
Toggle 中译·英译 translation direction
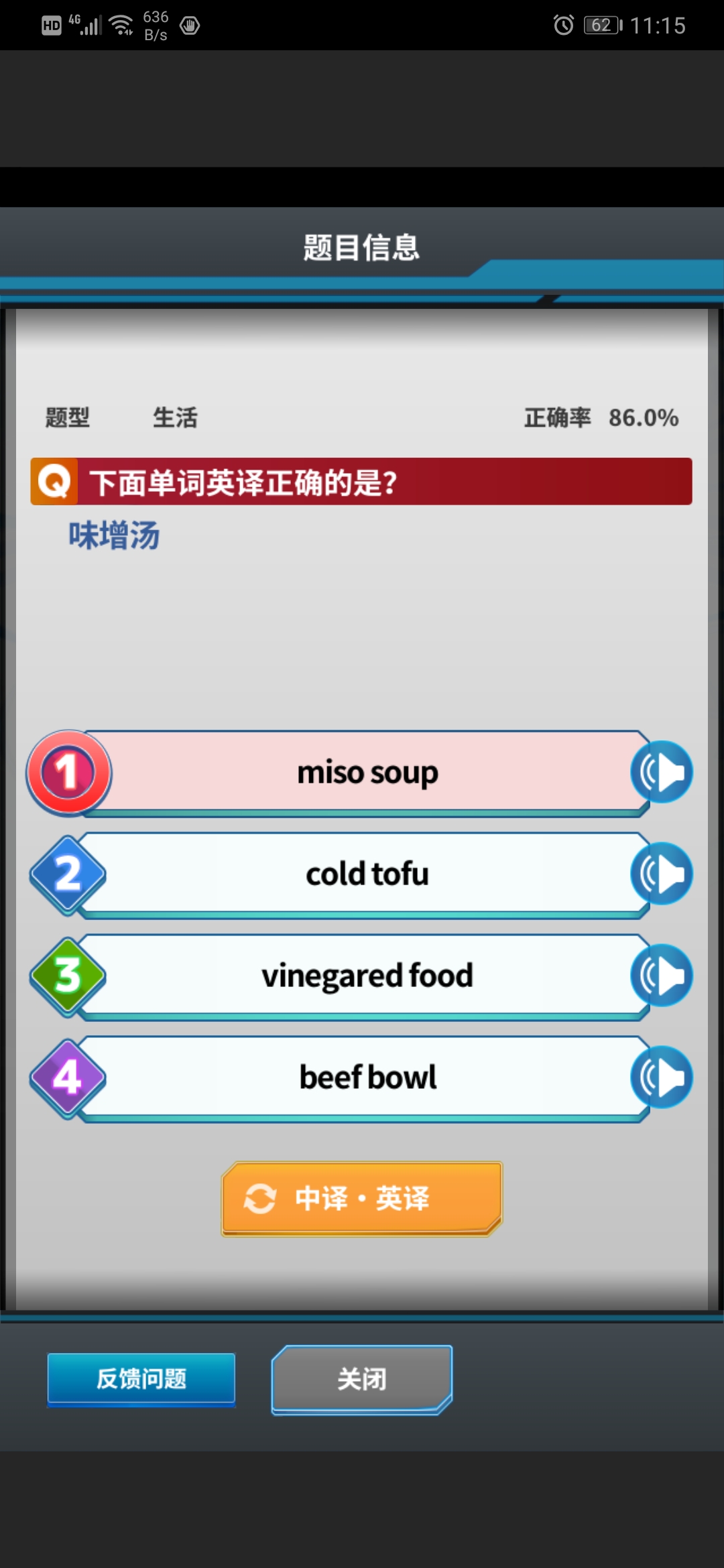click(361, 1199)
